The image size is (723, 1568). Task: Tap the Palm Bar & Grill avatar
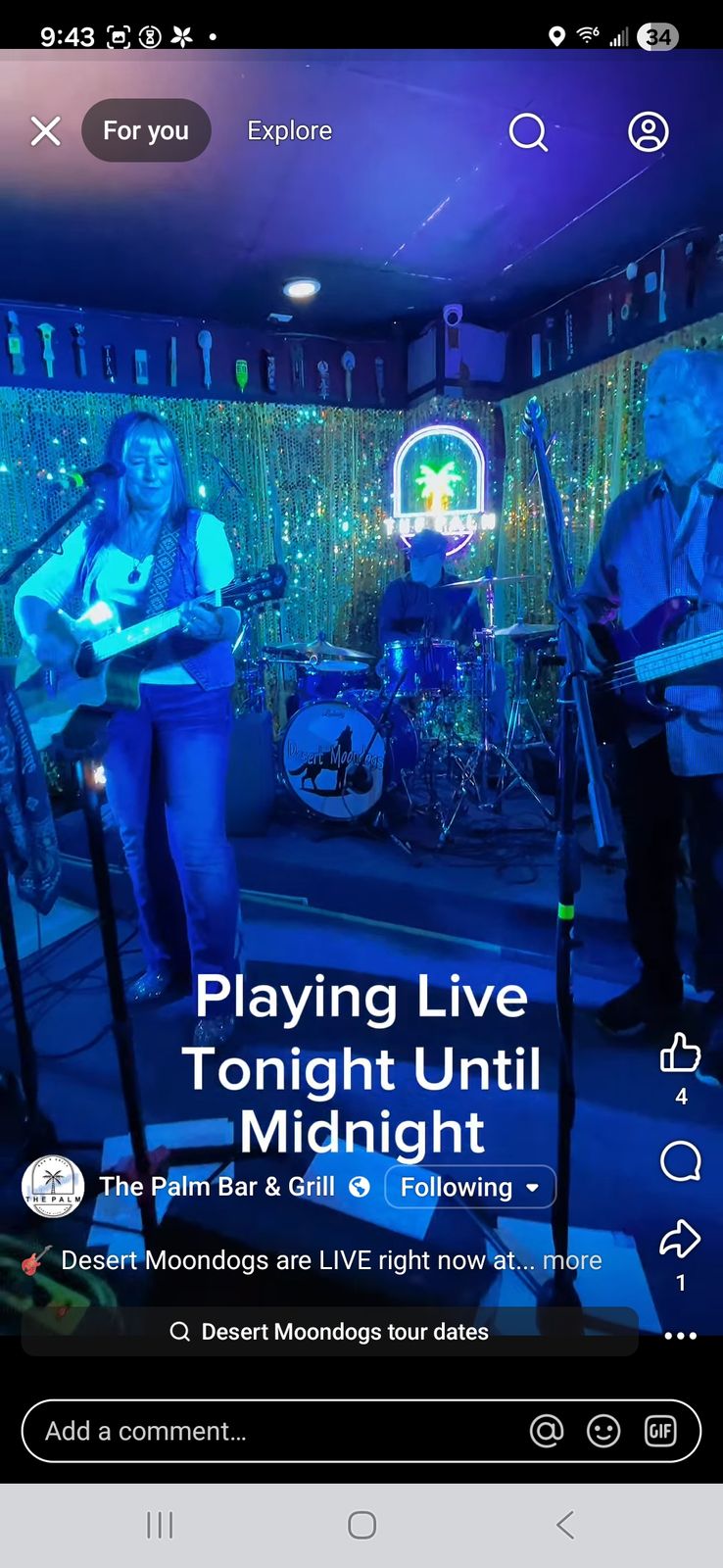(53, 1187)
